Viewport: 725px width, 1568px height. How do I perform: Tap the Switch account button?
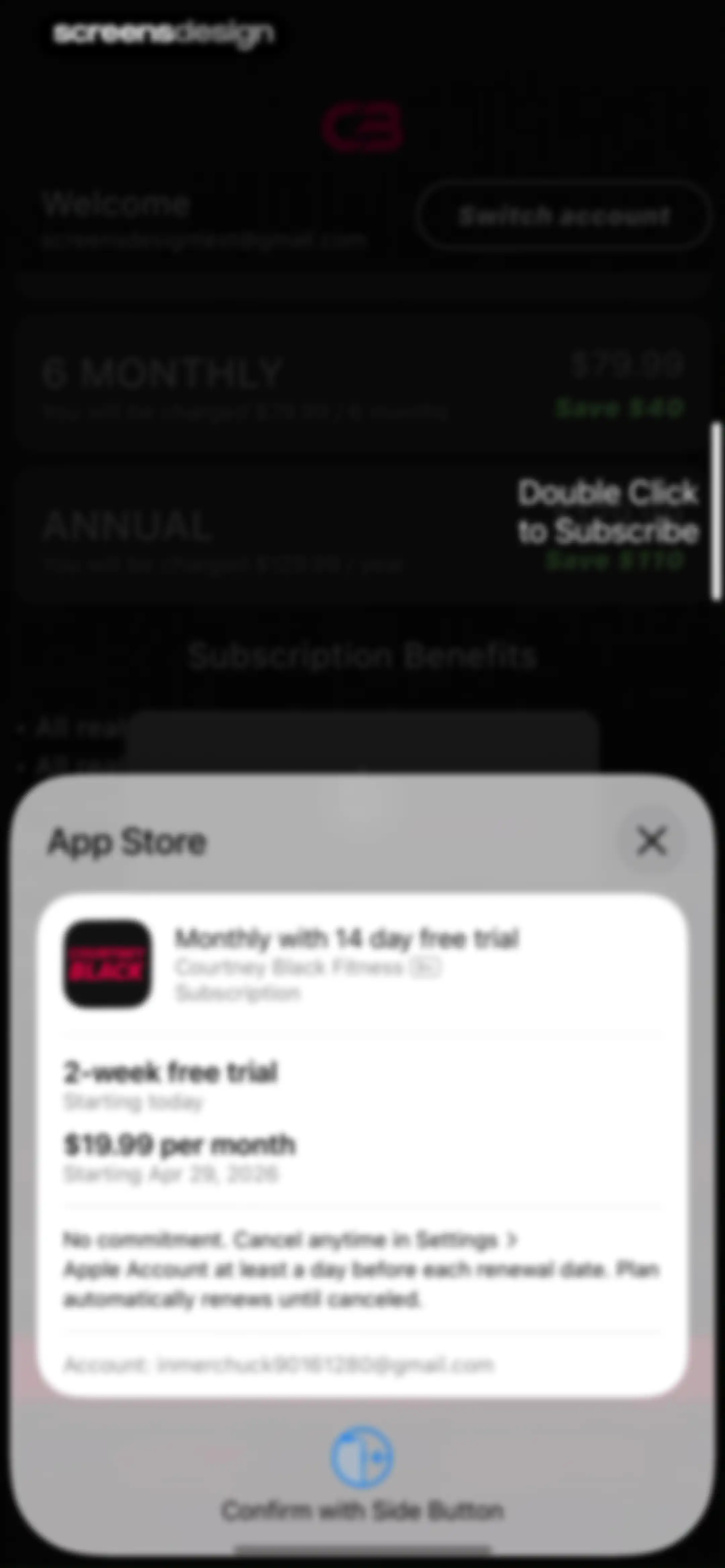click(x=564, y=216)
